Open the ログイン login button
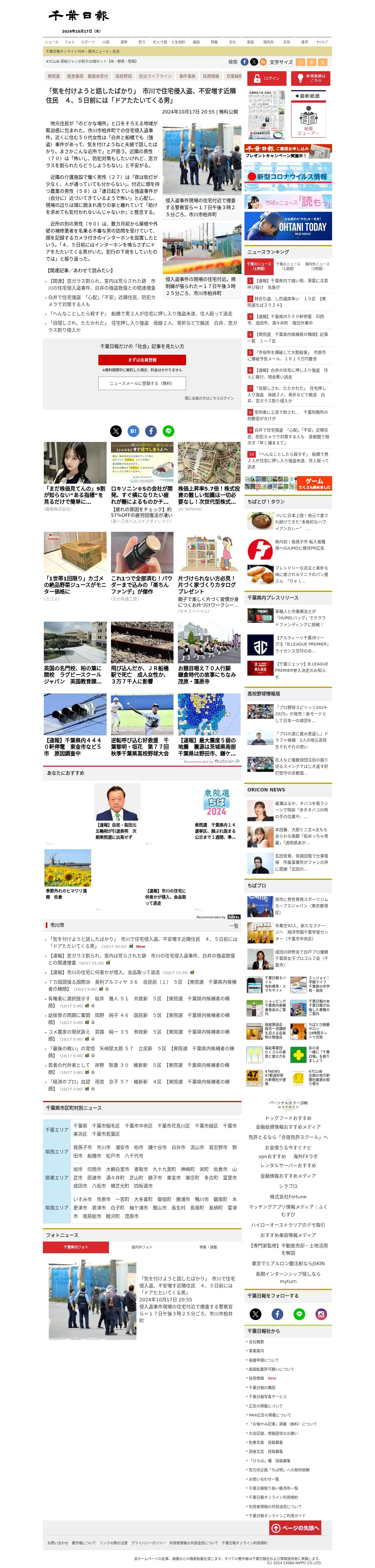The width and height of the screenshot is (375, 1568). pyautogui.click(x=266, y=78)
